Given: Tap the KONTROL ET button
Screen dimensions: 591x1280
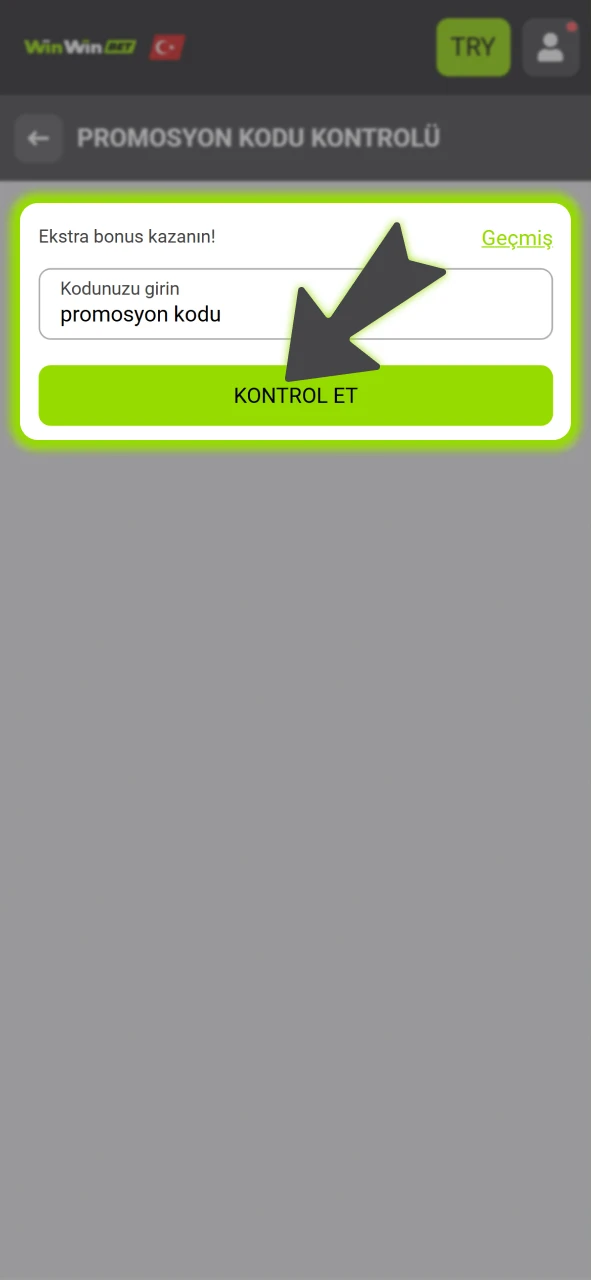Looking at the screenshot, I should tap(295, 395).
